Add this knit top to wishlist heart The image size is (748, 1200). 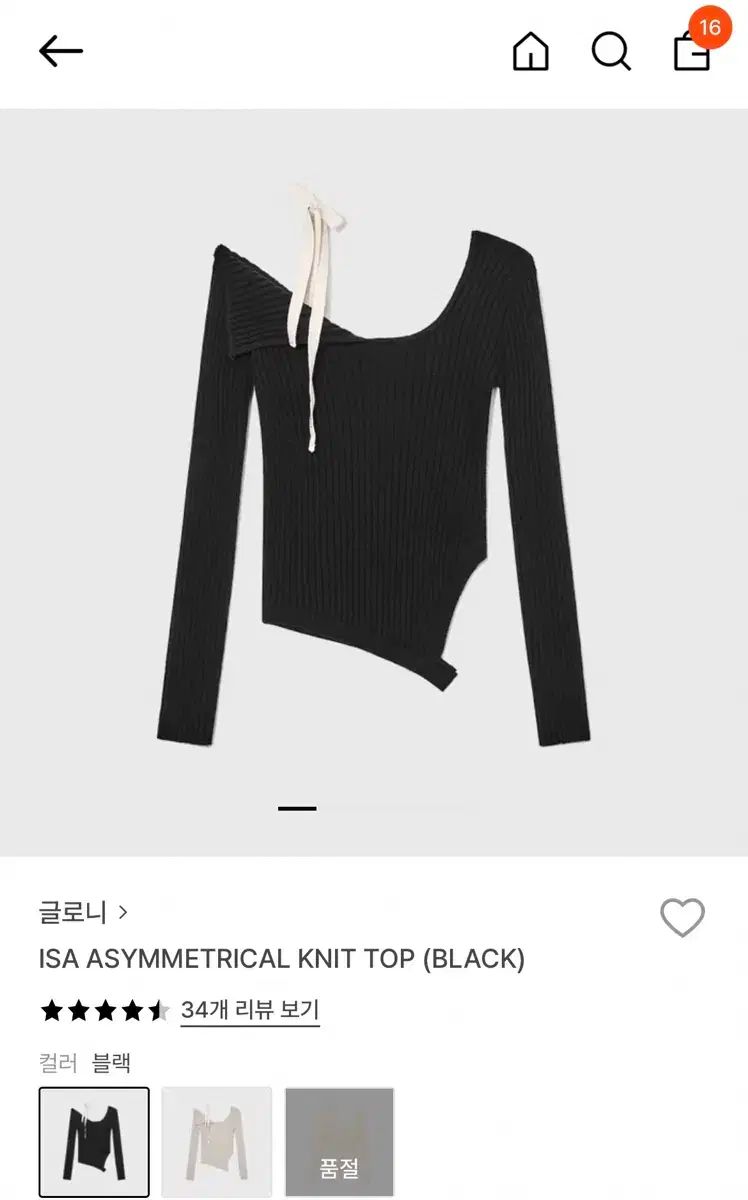[x=682, y=917]
